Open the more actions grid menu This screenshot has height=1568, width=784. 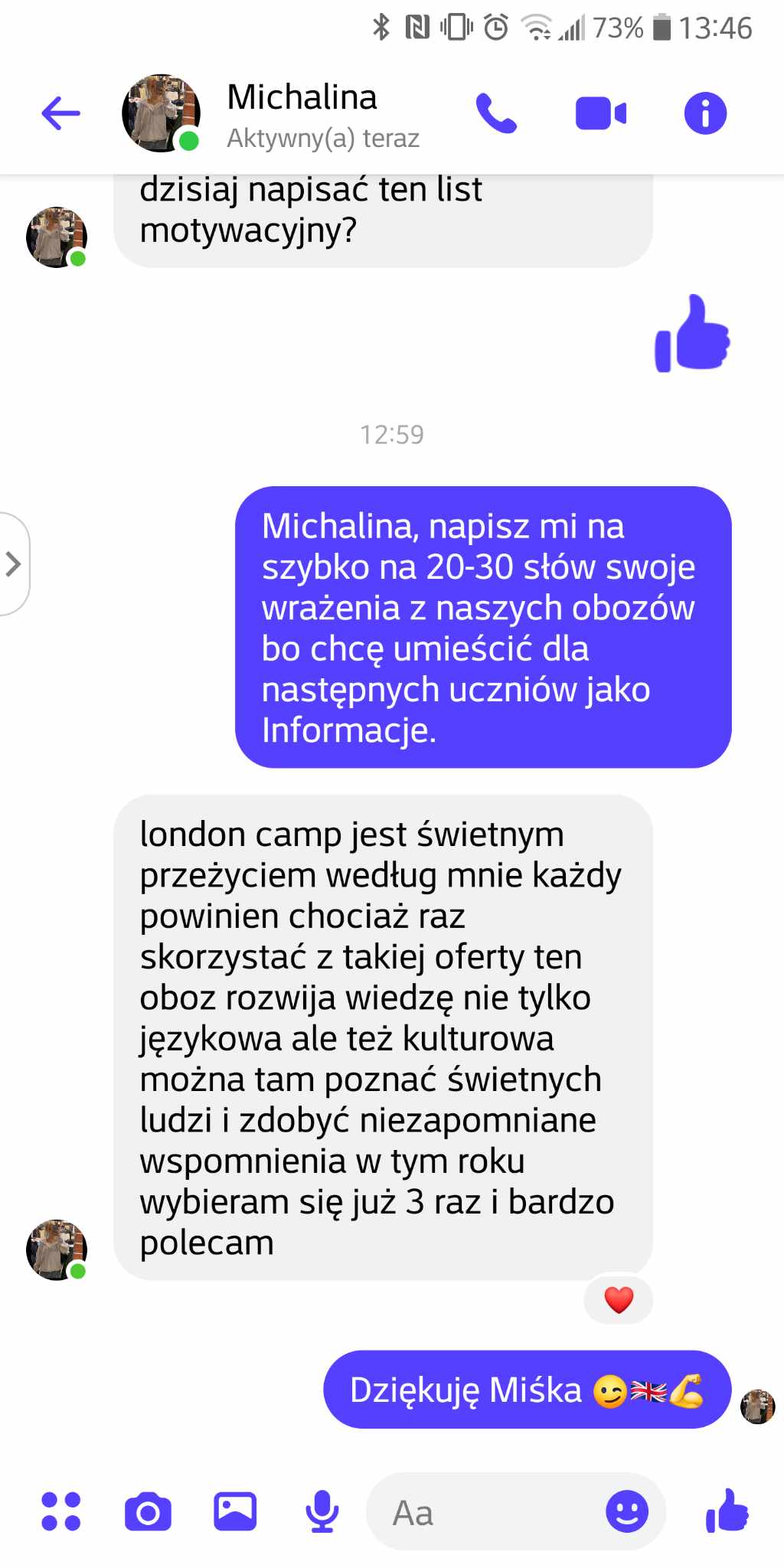click(x=60, y=1511)
